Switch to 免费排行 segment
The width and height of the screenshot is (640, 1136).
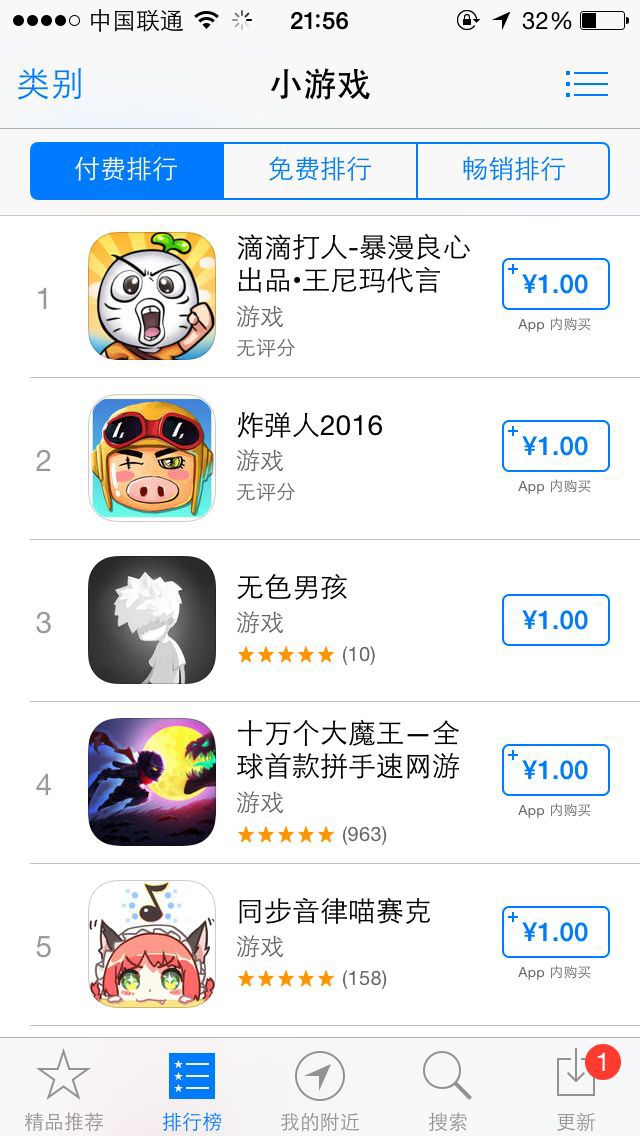[320, 170]
